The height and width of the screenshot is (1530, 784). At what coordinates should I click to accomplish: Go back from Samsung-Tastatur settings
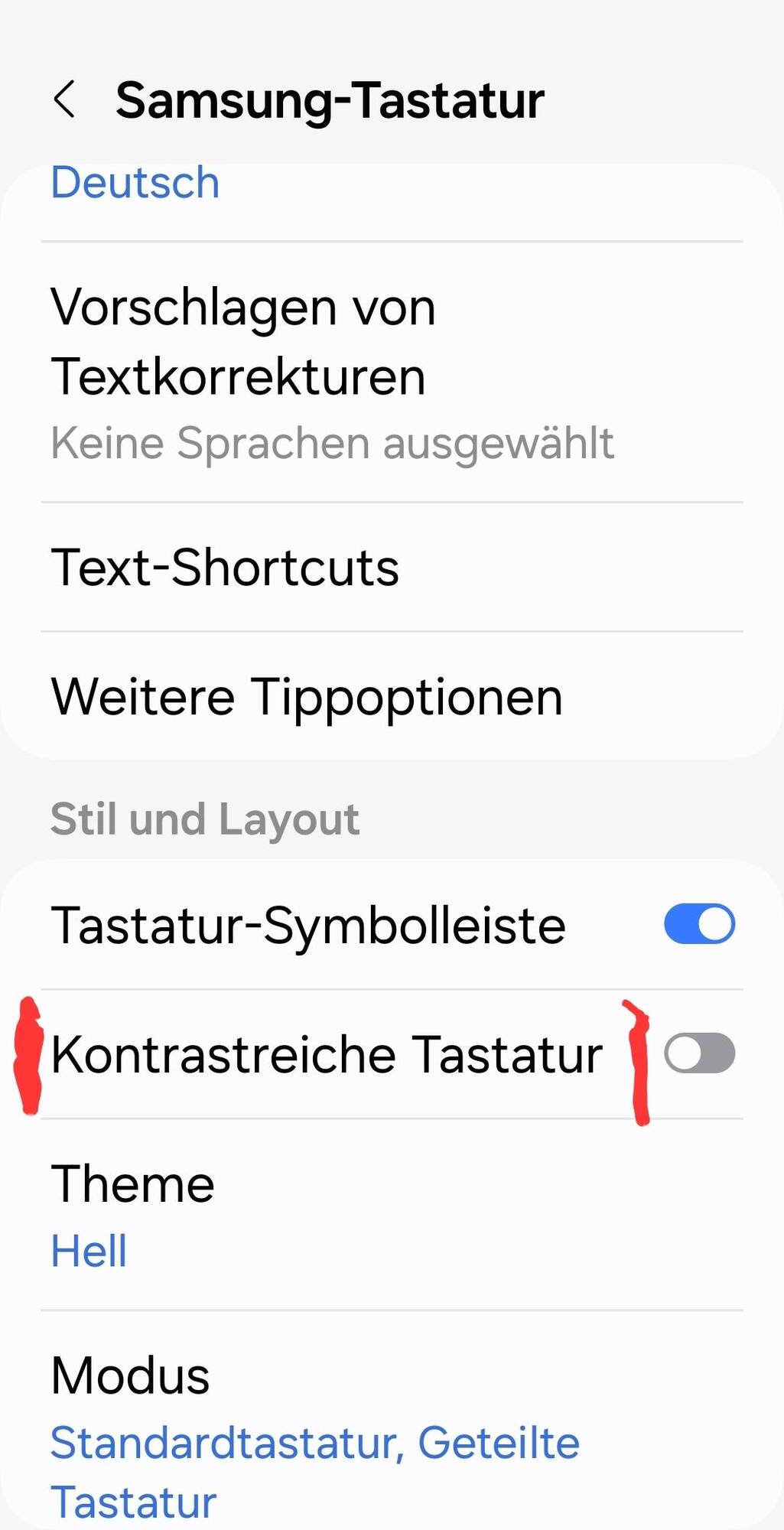pyautogui.click(x=65, y=99)
